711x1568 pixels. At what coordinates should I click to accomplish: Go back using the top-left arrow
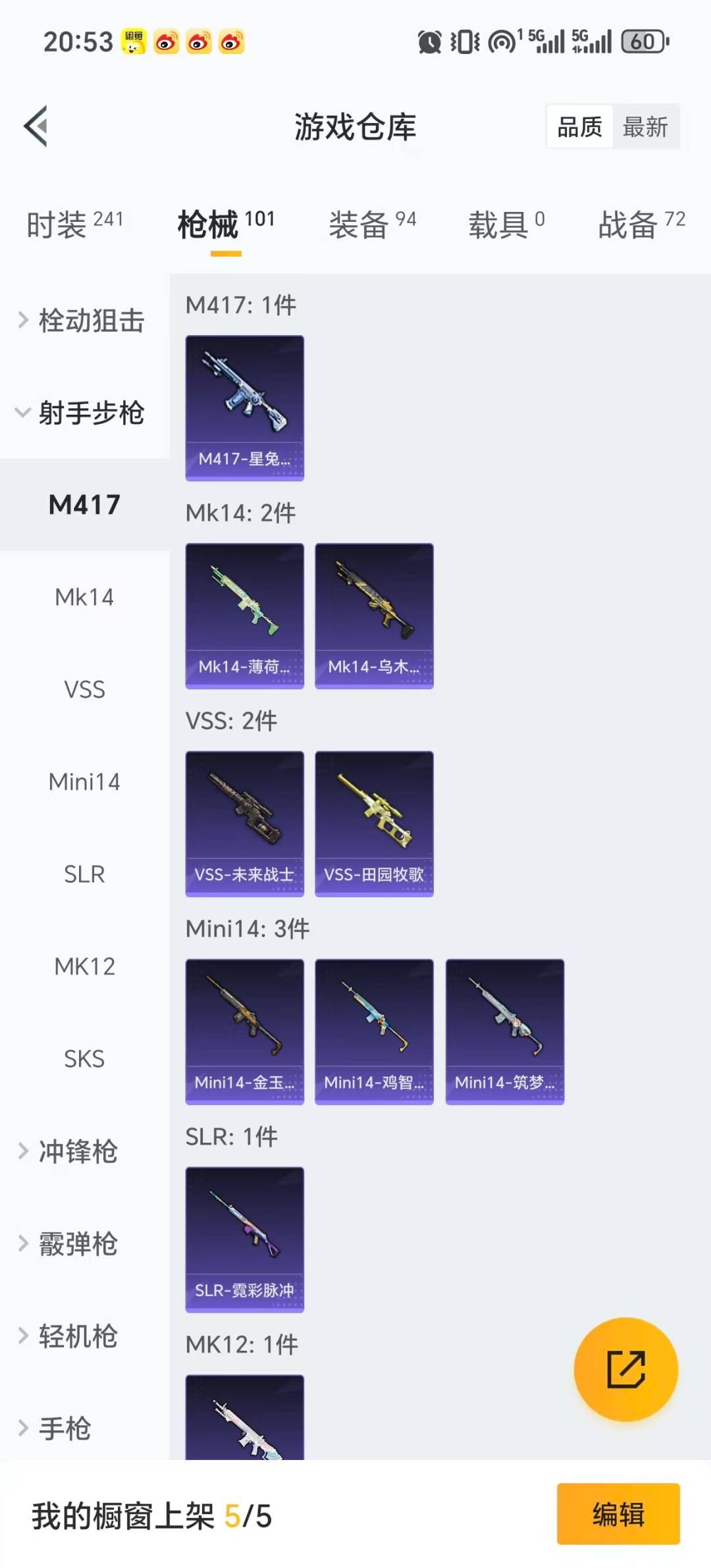tap(36, 126)
